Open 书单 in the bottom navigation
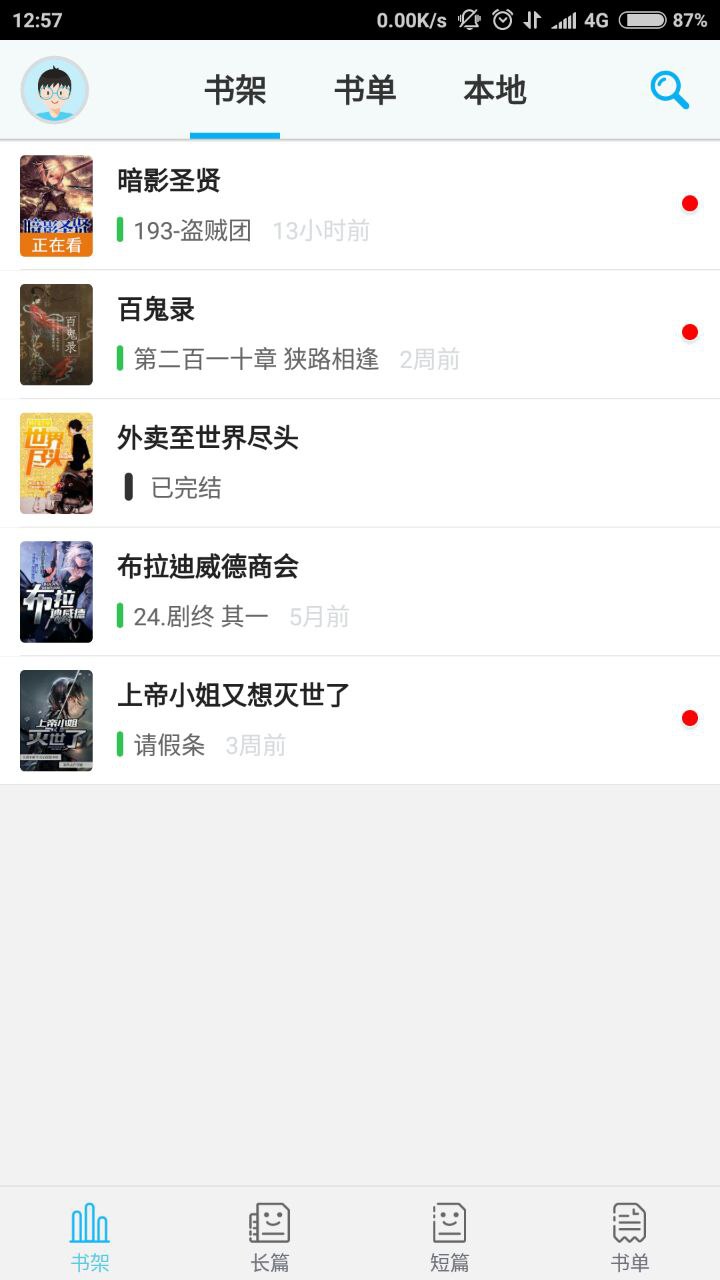This screenshot has width=720, height=1280. (x=630, y=1236)
